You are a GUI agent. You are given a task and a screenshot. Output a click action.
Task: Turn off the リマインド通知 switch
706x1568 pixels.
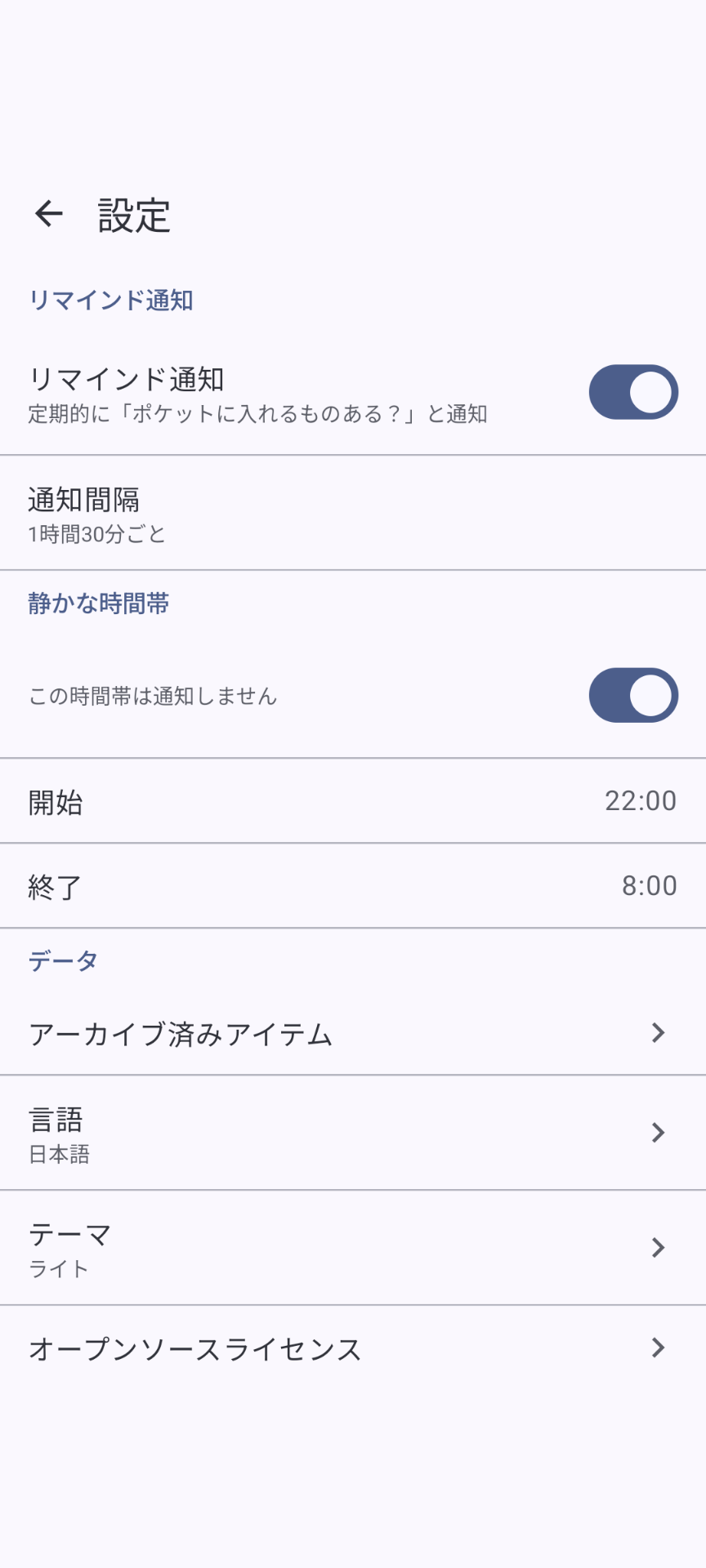[633, 392]
